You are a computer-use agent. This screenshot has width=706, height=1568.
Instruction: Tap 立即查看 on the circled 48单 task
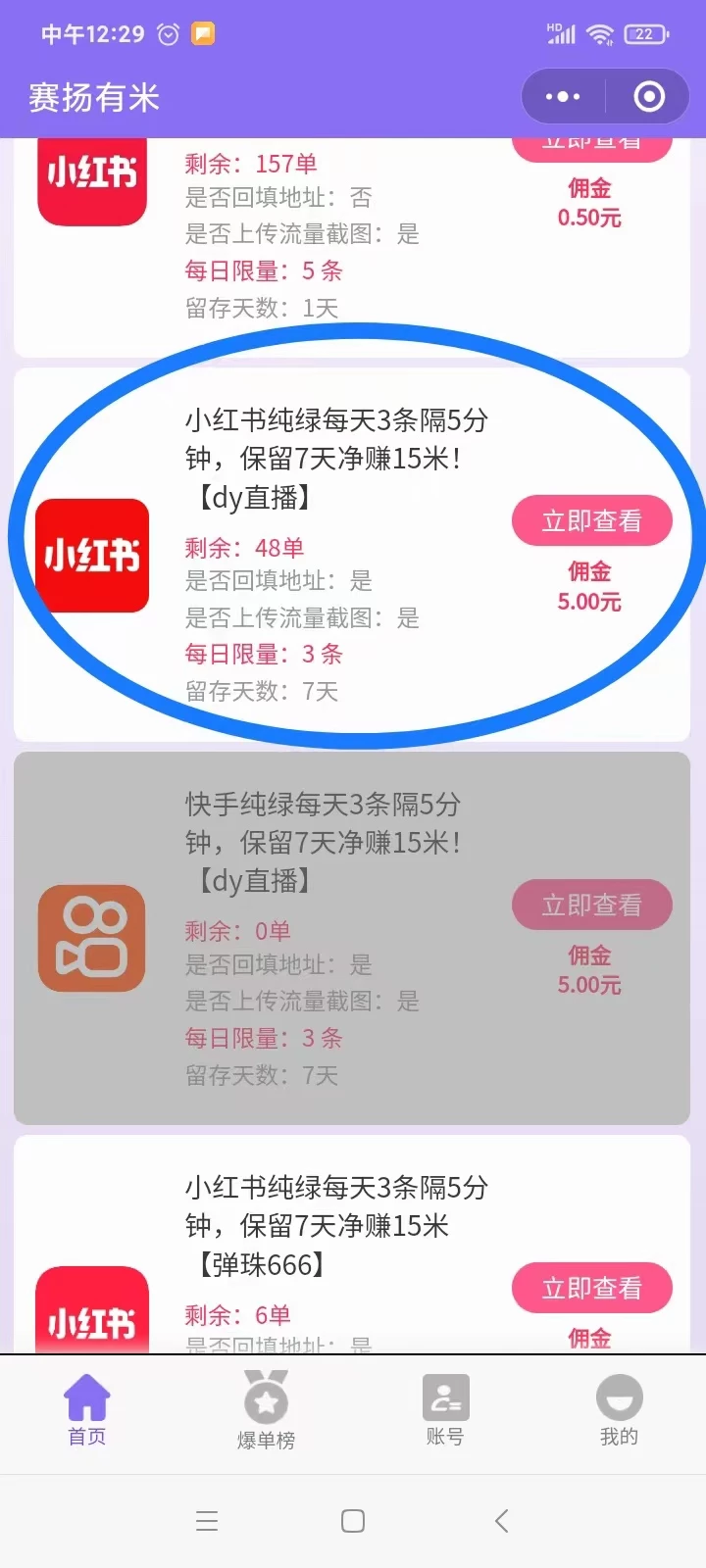[x=591, y=520]
